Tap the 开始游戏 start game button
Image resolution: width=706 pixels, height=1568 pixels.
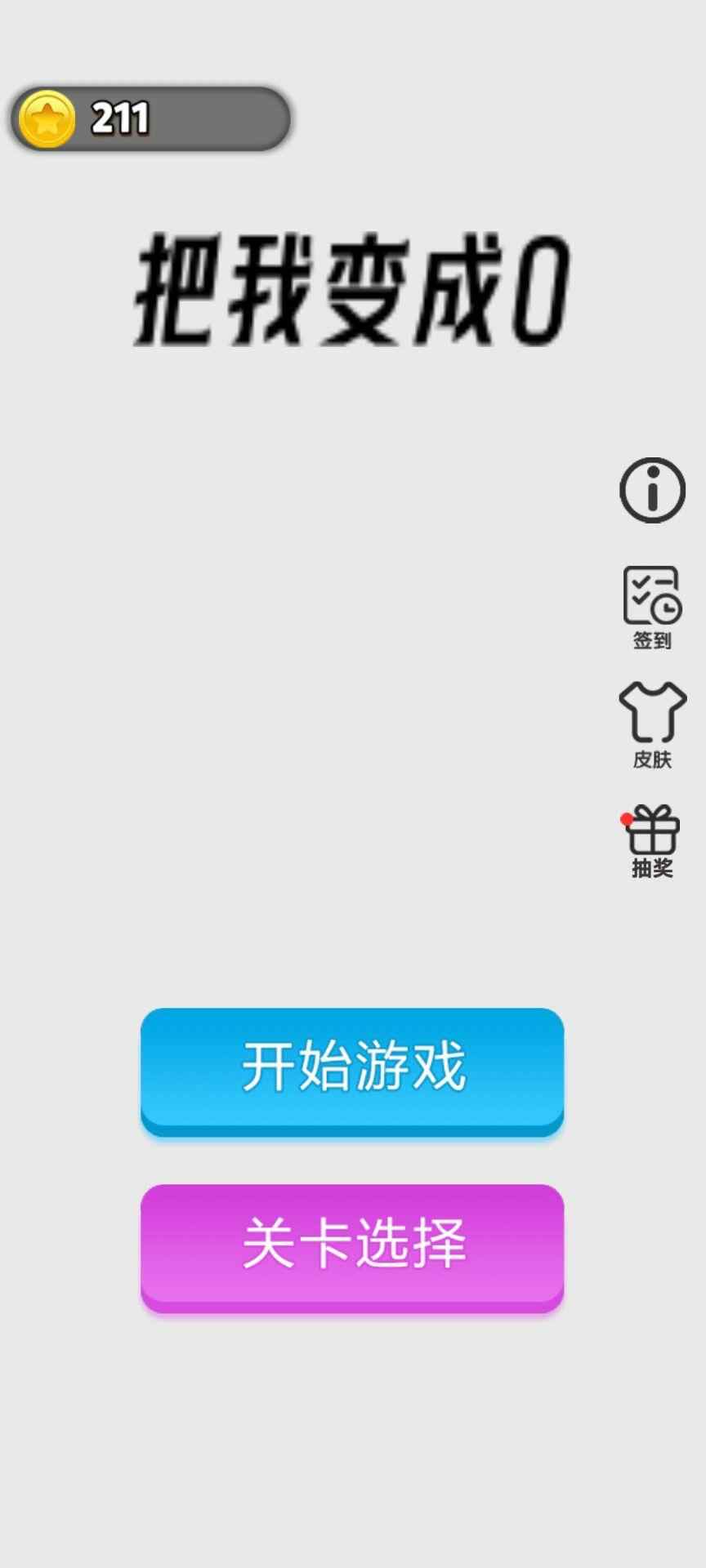352,1068
